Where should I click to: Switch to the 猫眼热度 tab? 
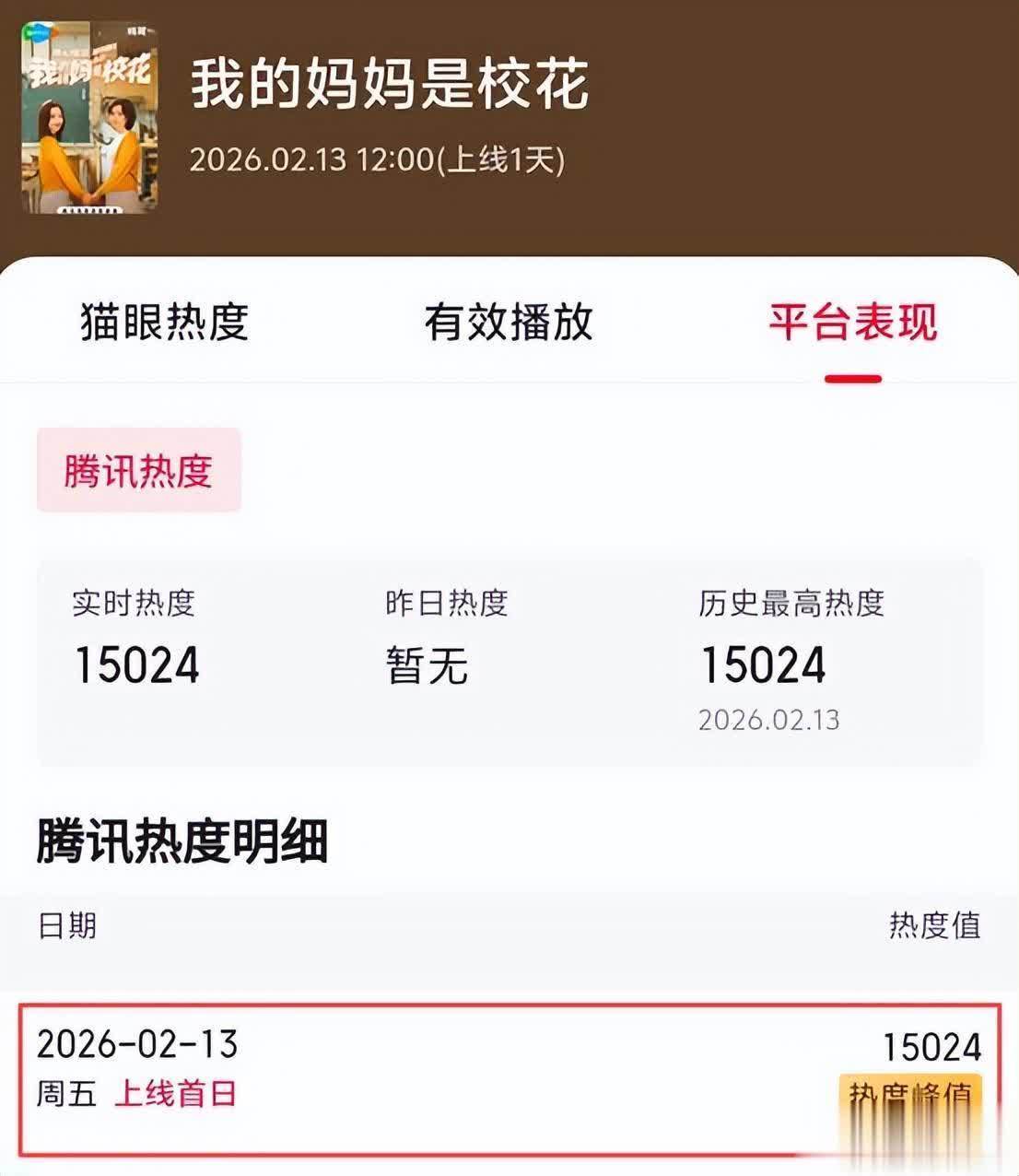pos(165,323)
